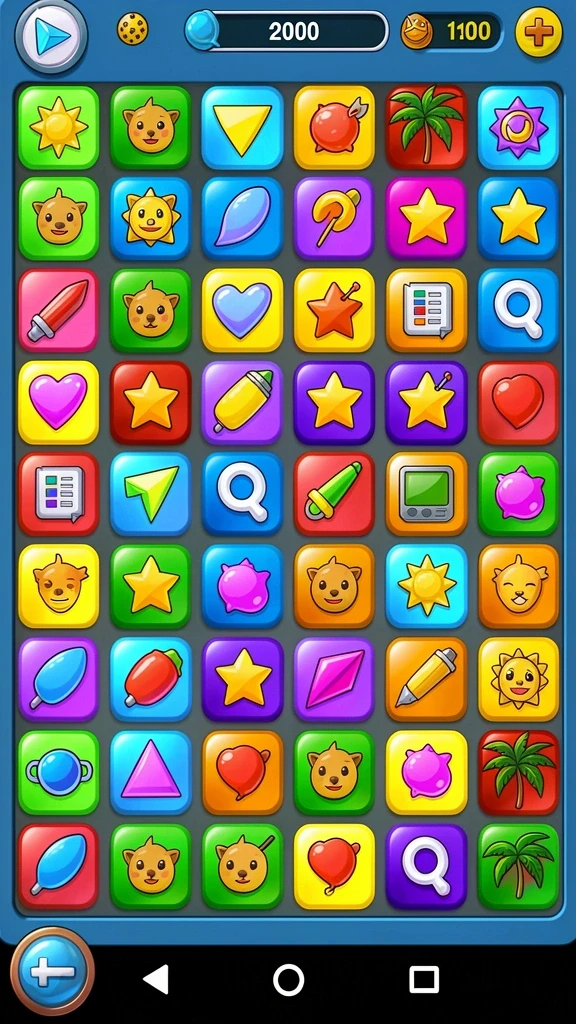
Task: Tap the yellow tile with blue heart
Action: (x=242, y=311)
